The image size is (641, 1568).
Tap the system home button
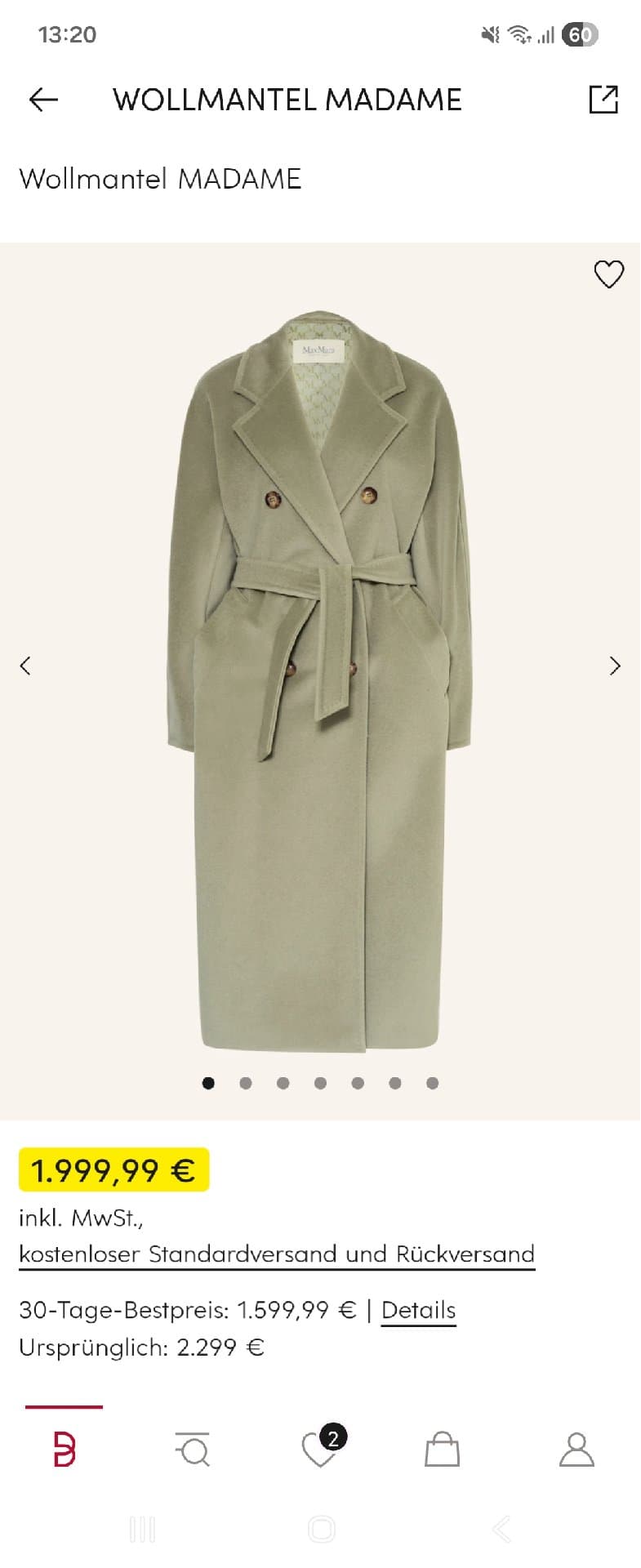pyautogui.click(x=321, y=1529)
